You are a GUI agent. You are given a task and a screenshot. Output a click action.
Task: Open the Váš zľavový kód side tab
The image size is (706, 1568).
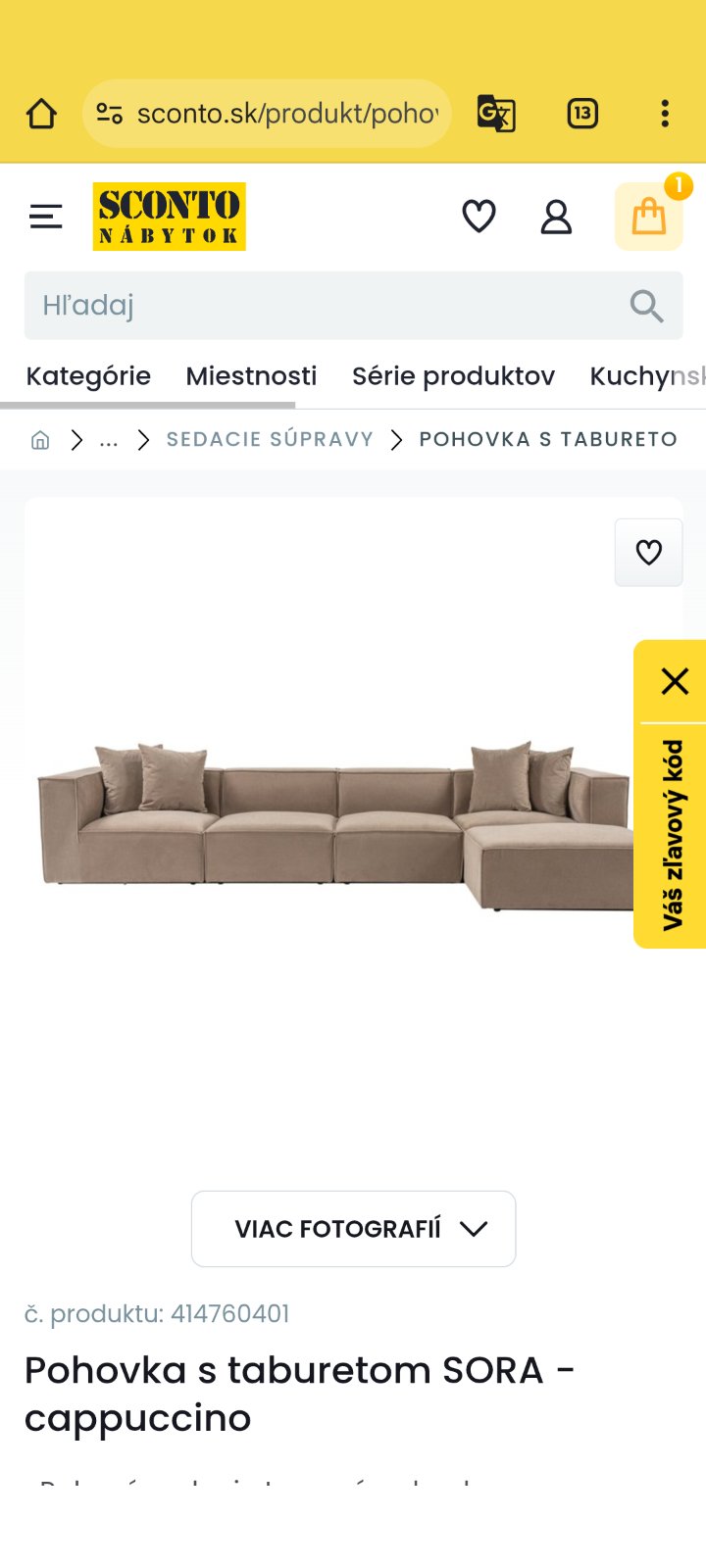tap(673, 835)
